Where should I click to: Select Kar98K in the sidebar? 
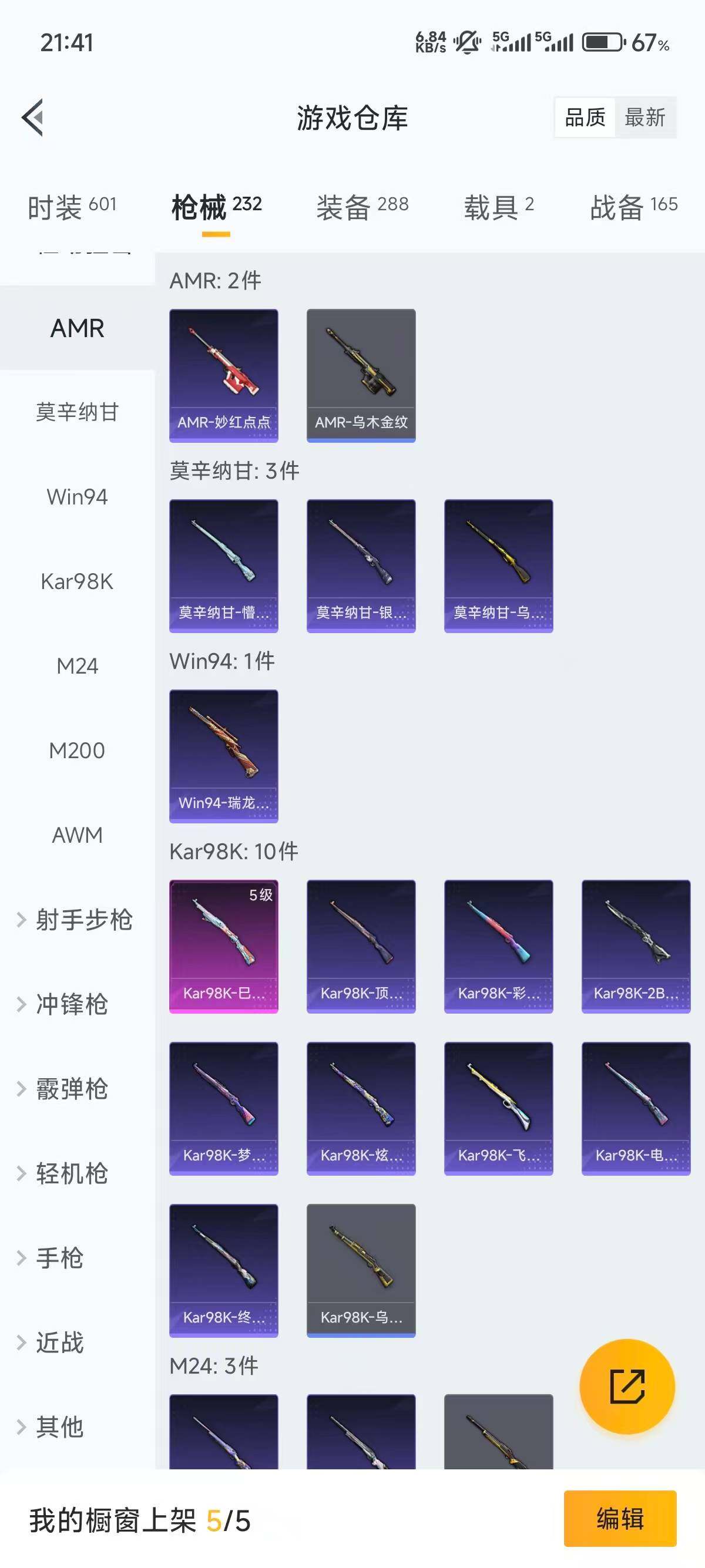click(77, 582)
